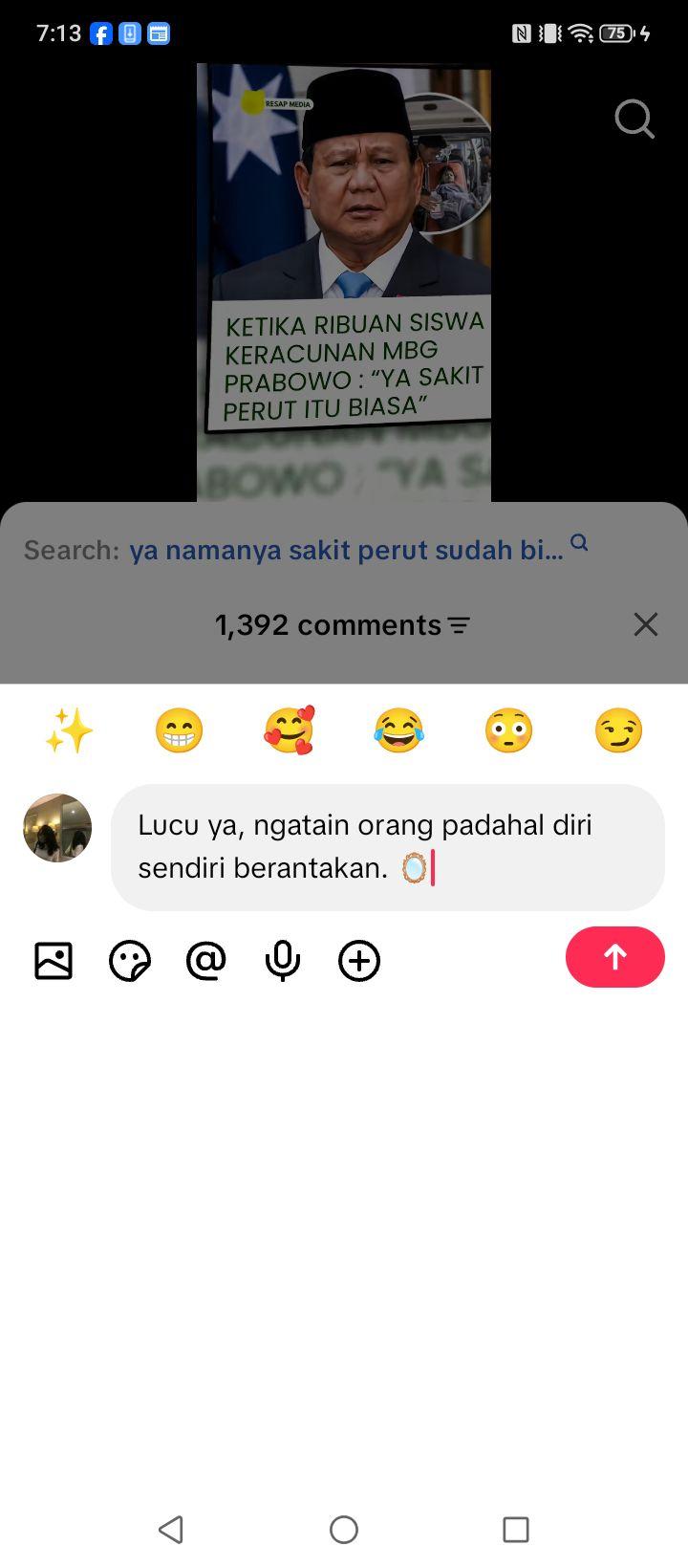The width and height of the screenshot is (688, 1568).
Task: Mention a user with the @ icon
Action: [x=206, y=961]
